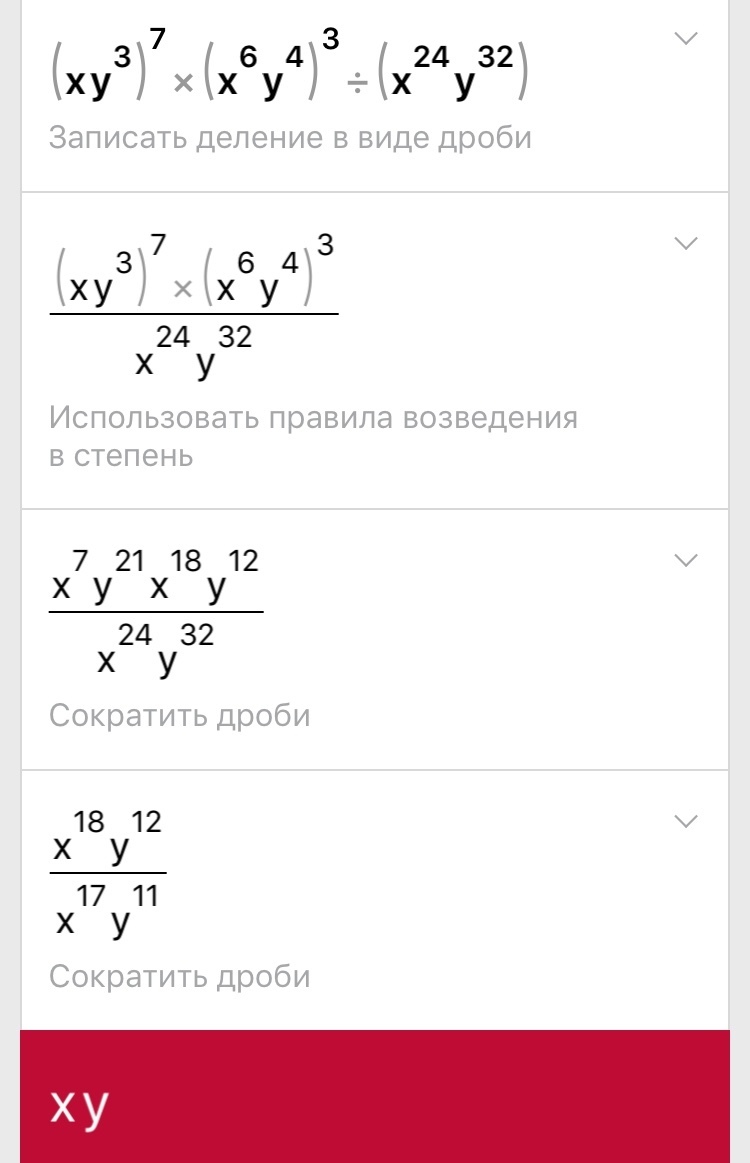Image resolution: width=750 pixels, height=1163 pixels.
Task: Expand the step «Использовать правила возведения в степень»
Action: (685, 244)
